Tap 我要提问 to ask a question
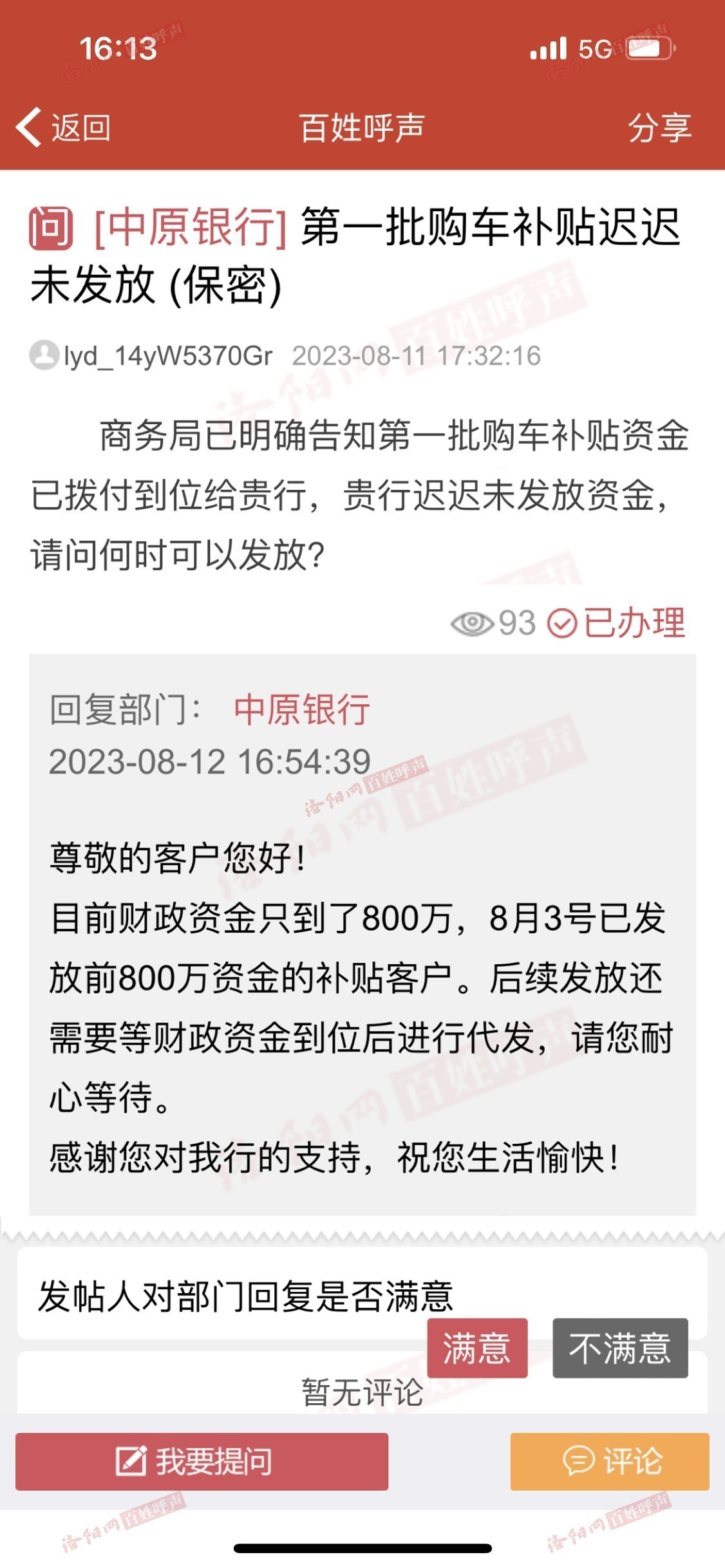The width and height of the screenshot is (725, 1568). [202, 1461]
